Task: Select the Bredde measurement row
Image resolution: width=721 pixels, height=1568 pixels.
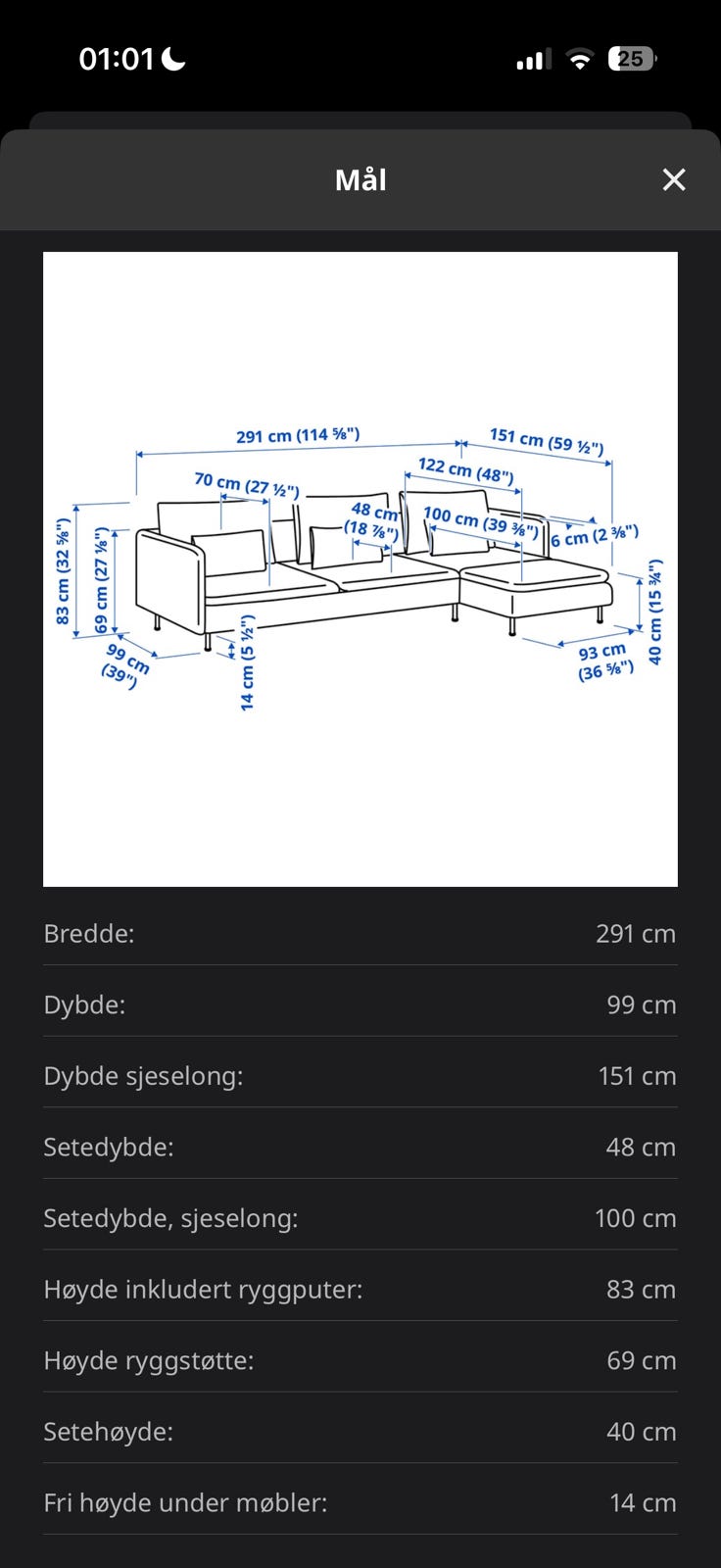Action: pos(360,933)
